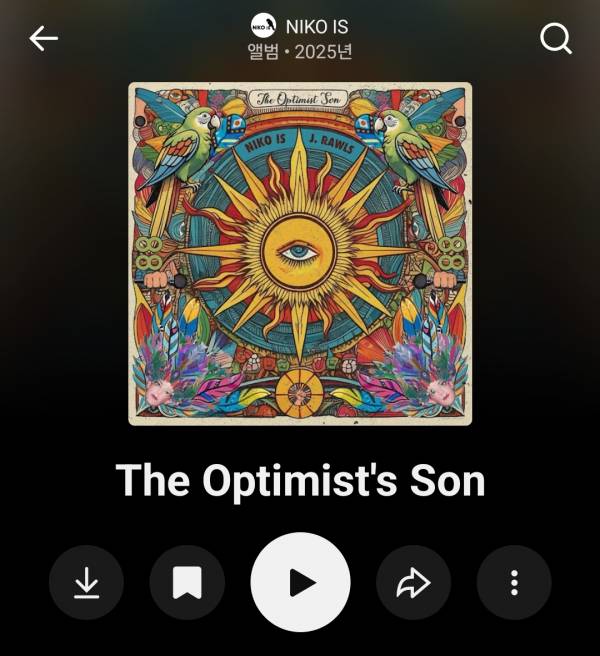600x656 pixels.
Task: Open search with the magnifier icon
Action: [x=555, y=39]
